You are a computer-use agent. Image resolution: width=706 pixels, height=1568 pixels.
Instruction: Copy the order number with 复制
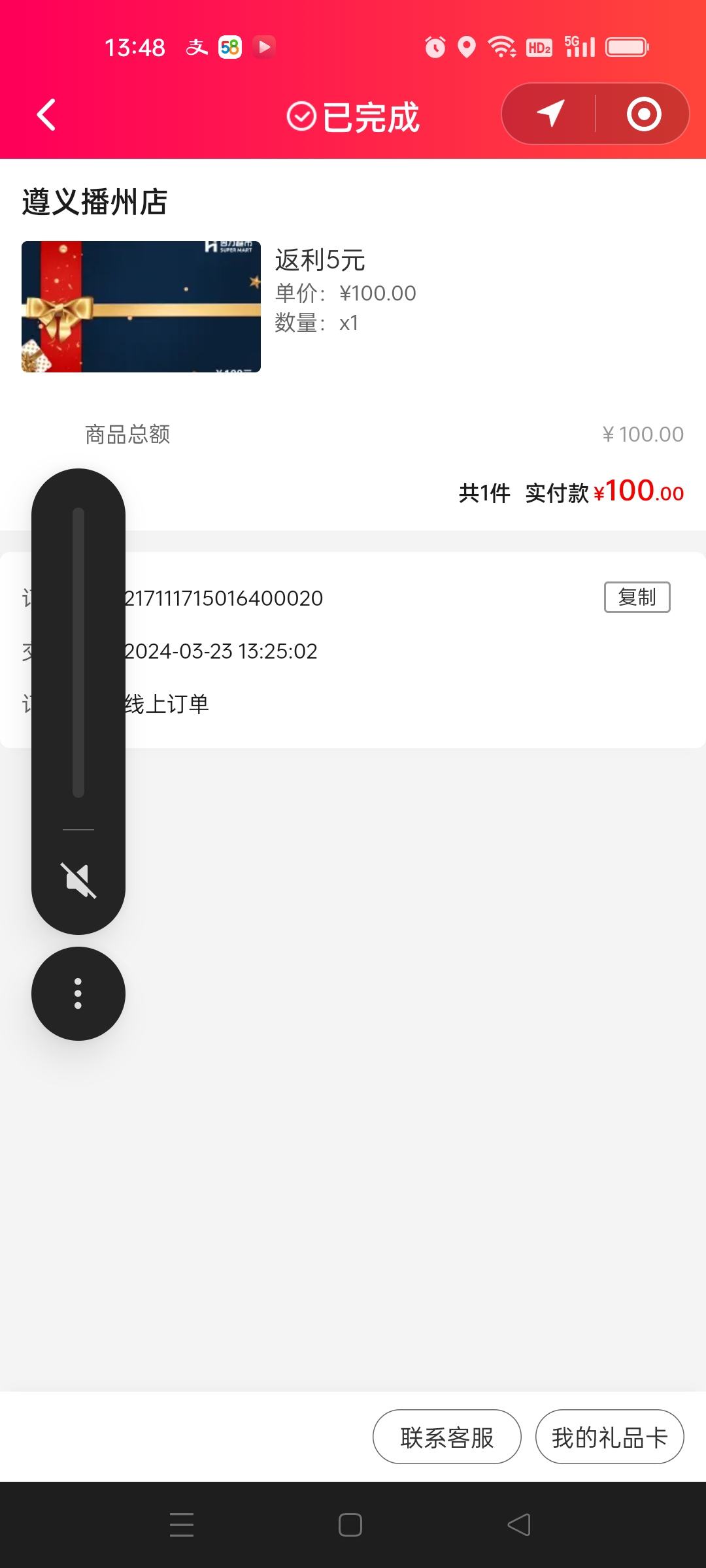click(637, 597)
